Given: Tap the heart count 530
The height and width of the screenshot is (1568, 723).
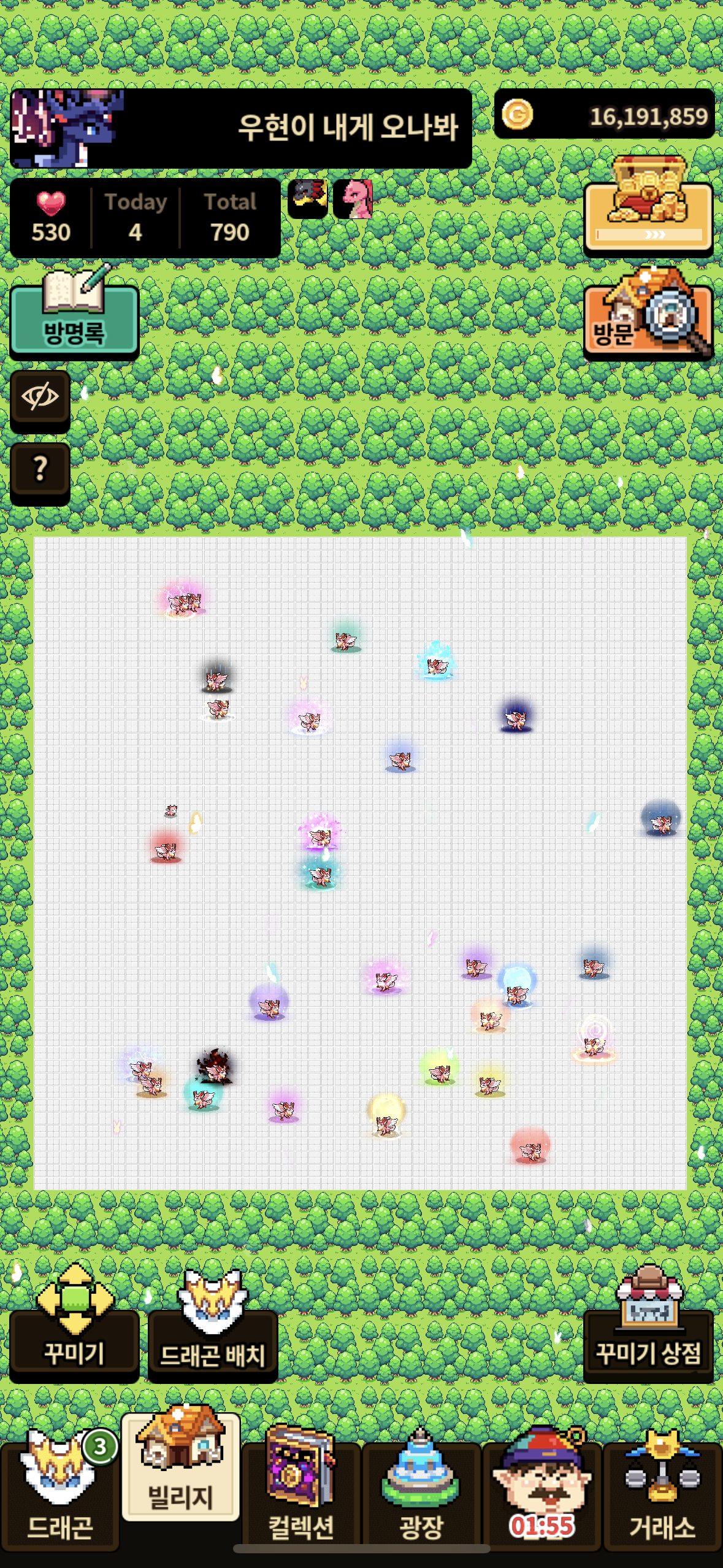Looking at the screenshot, I should (51, 218).
